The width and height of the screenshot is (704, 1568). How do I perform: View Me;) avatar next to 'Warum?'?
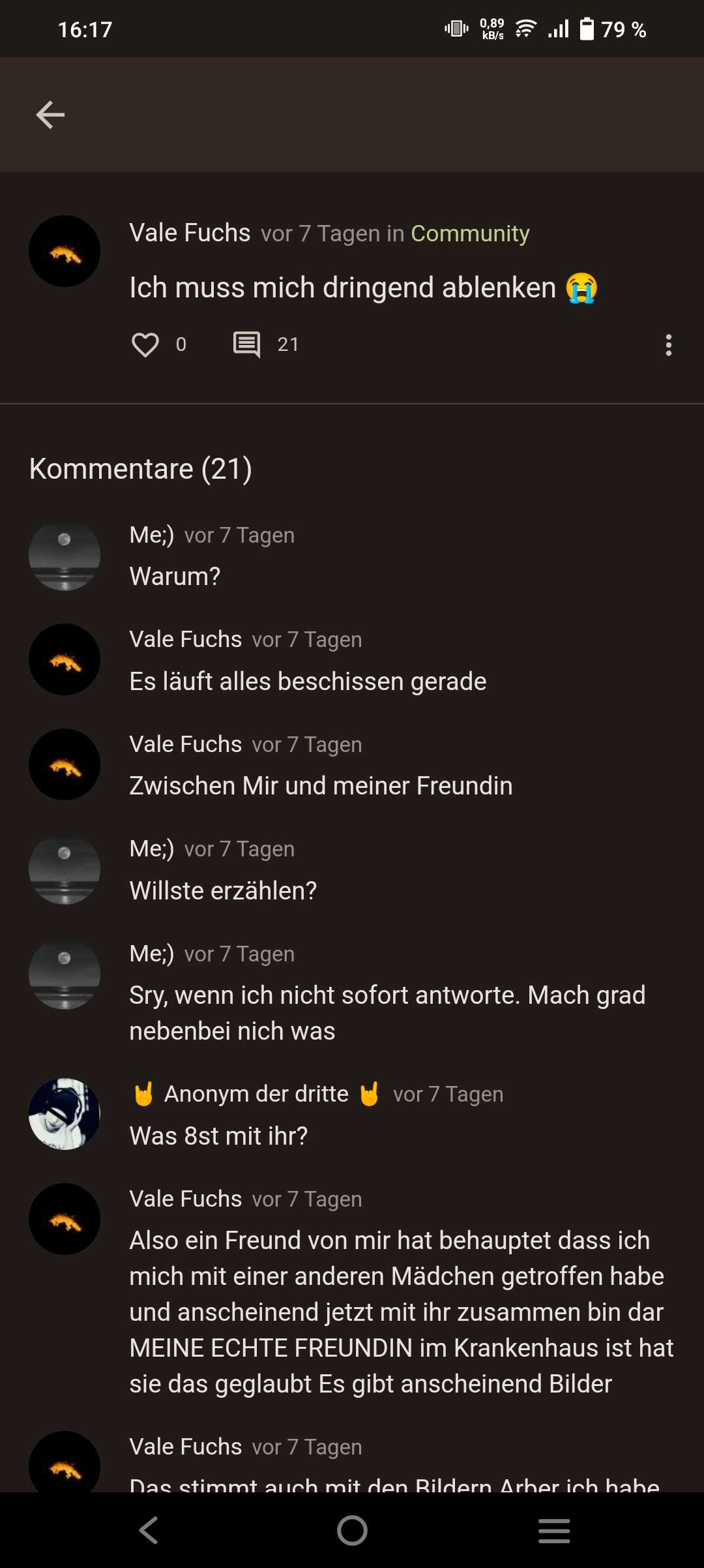tap(65, 555)
